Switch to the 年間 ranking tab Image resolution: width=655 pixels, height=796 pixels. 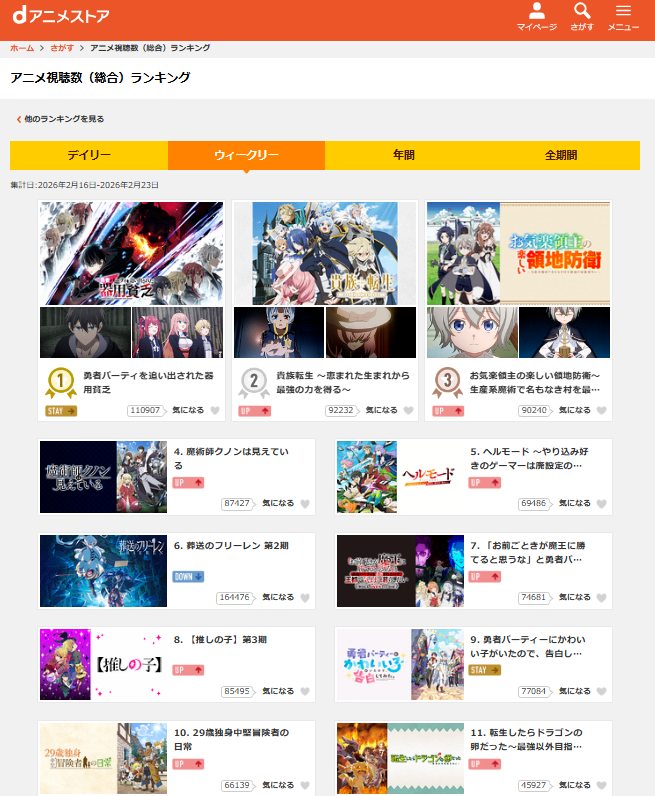point(403,156)
